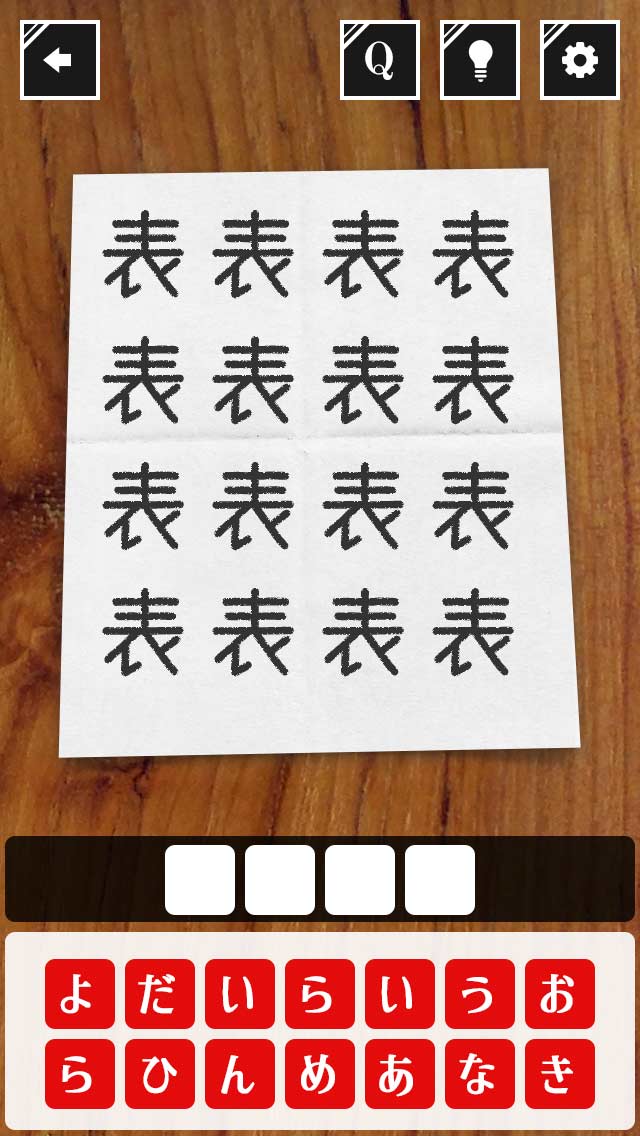Screen dimensions: 640x1136
Task: Open the settings gear
Action: (580, 60)
